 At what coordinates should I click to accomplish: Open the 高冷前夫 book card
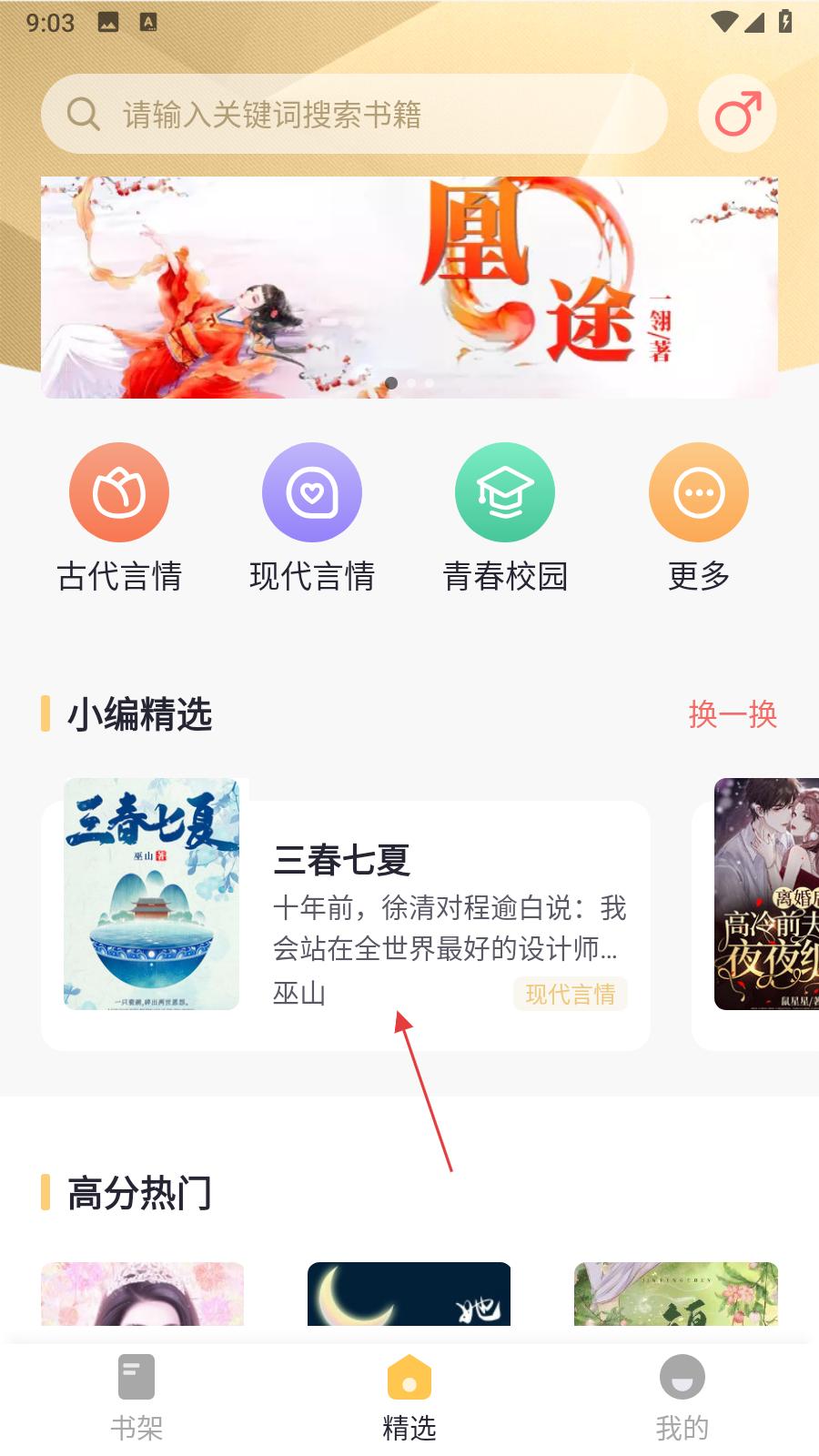[766, 896]
